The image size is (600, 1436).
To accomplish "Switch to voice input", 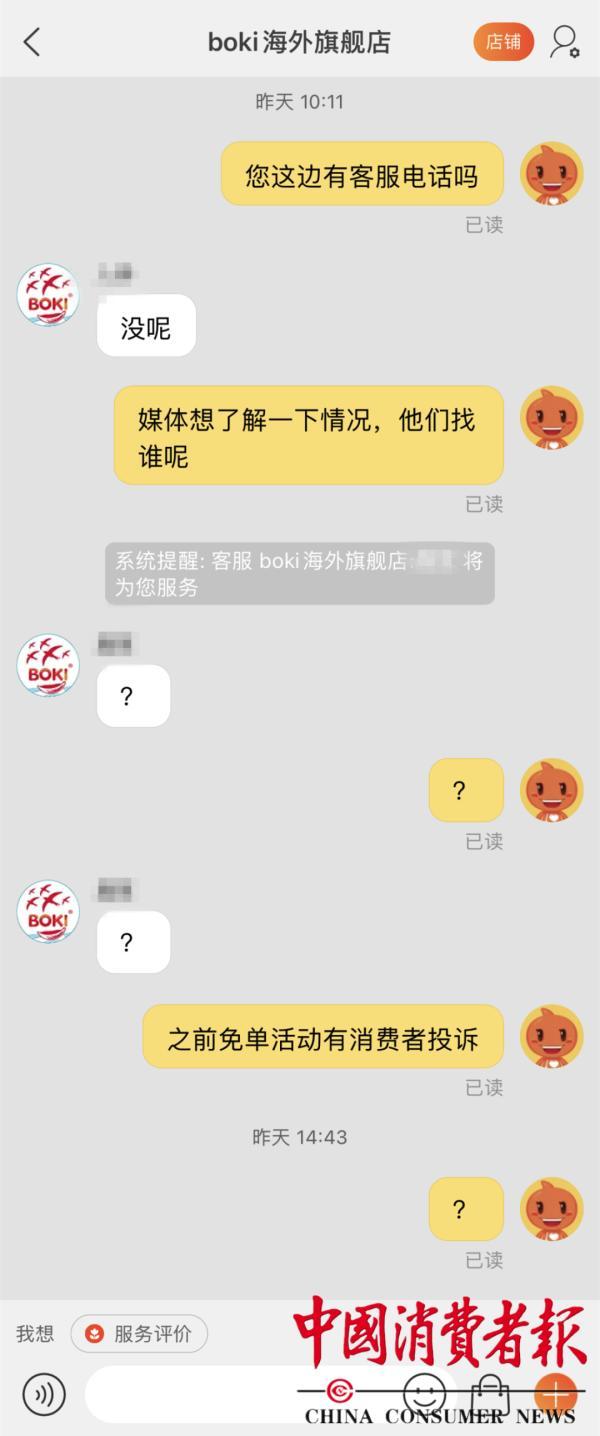I will [43, 1393].
